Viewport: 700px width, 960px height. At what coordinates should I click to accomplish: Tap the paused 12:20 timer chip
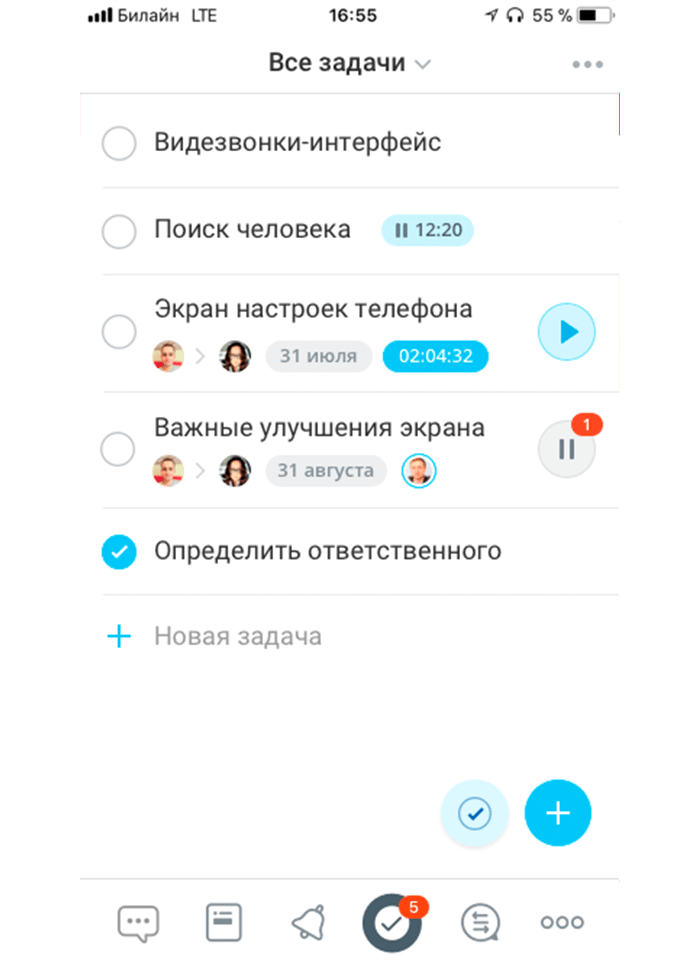(x=427, y=231)
